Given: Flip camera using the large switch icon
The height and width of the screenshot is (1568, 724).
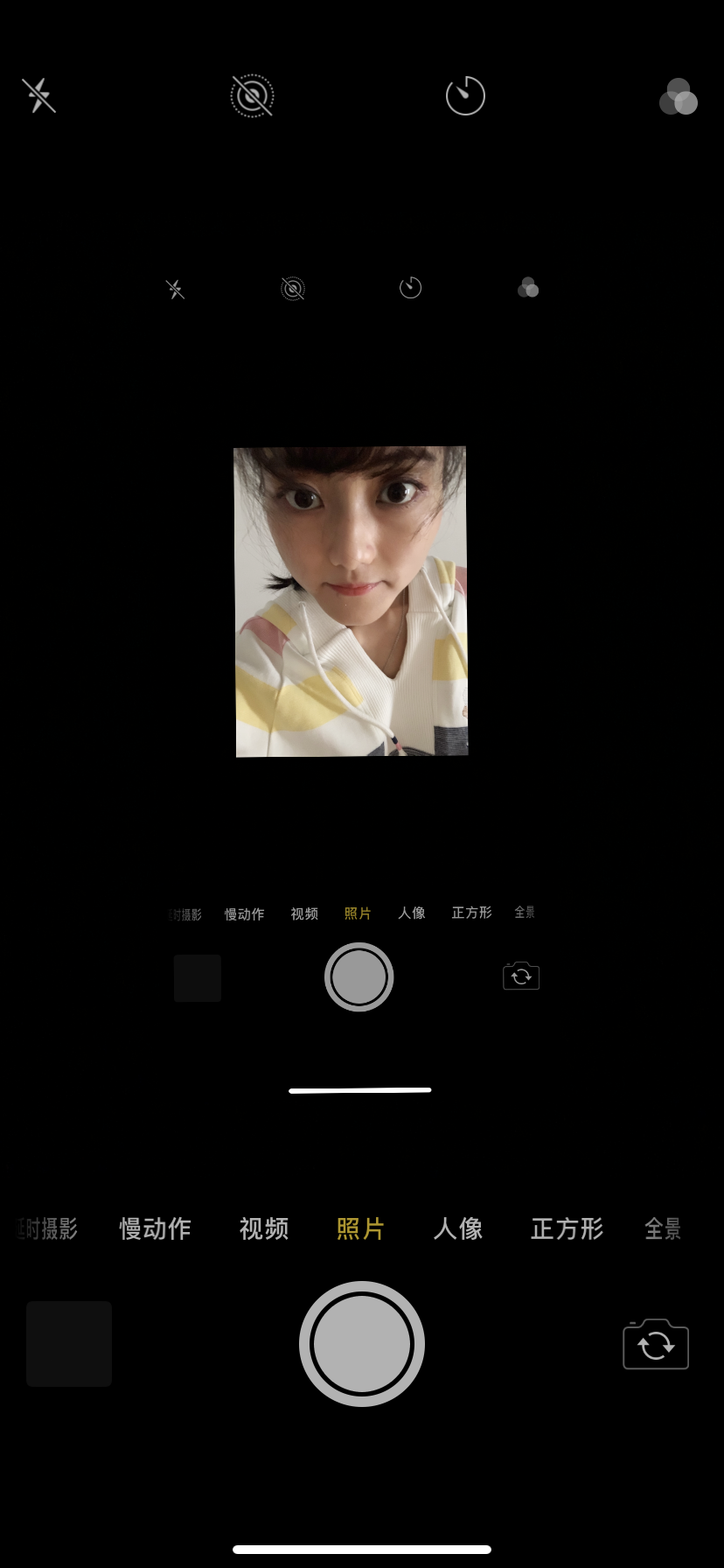Looking at the screenshot, I should click(656, 1344).
